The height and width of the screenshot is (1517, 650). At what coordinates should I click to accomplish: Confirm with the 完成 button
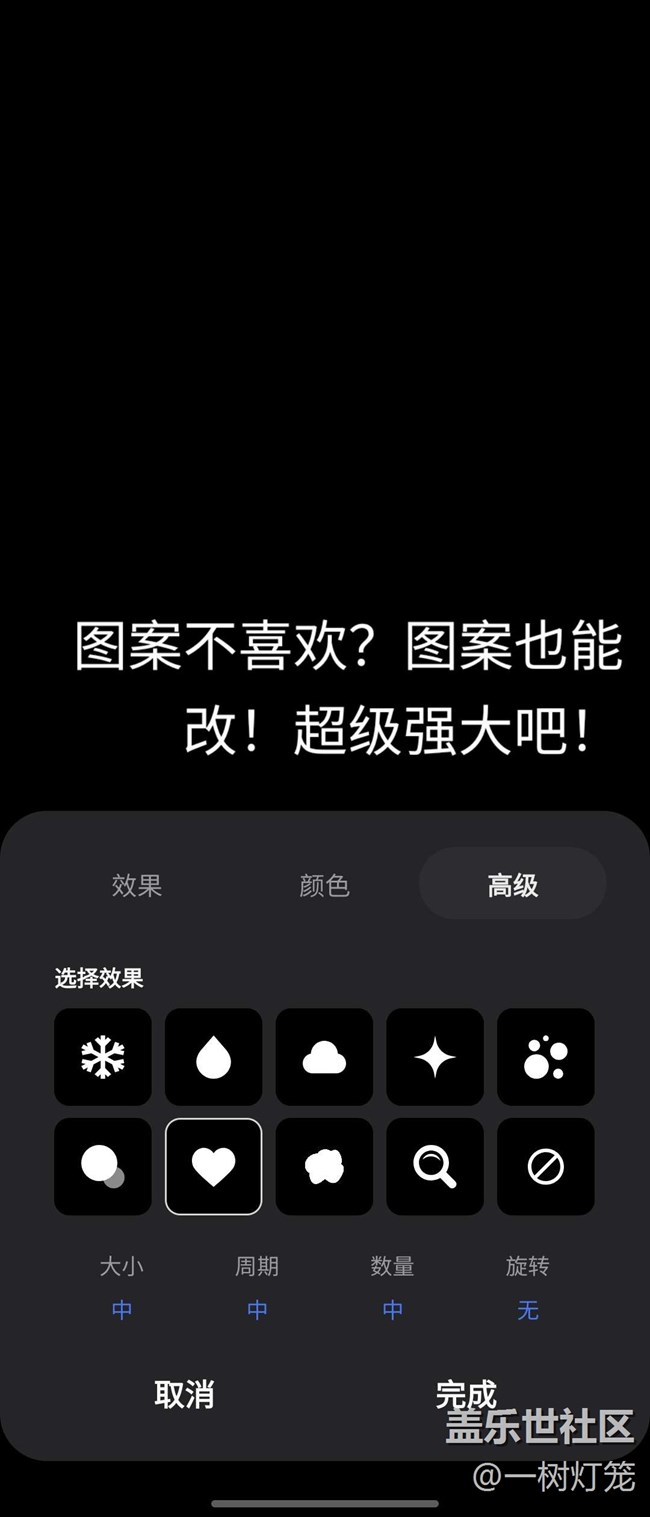pyautogui.click(x=466, y=1394)
